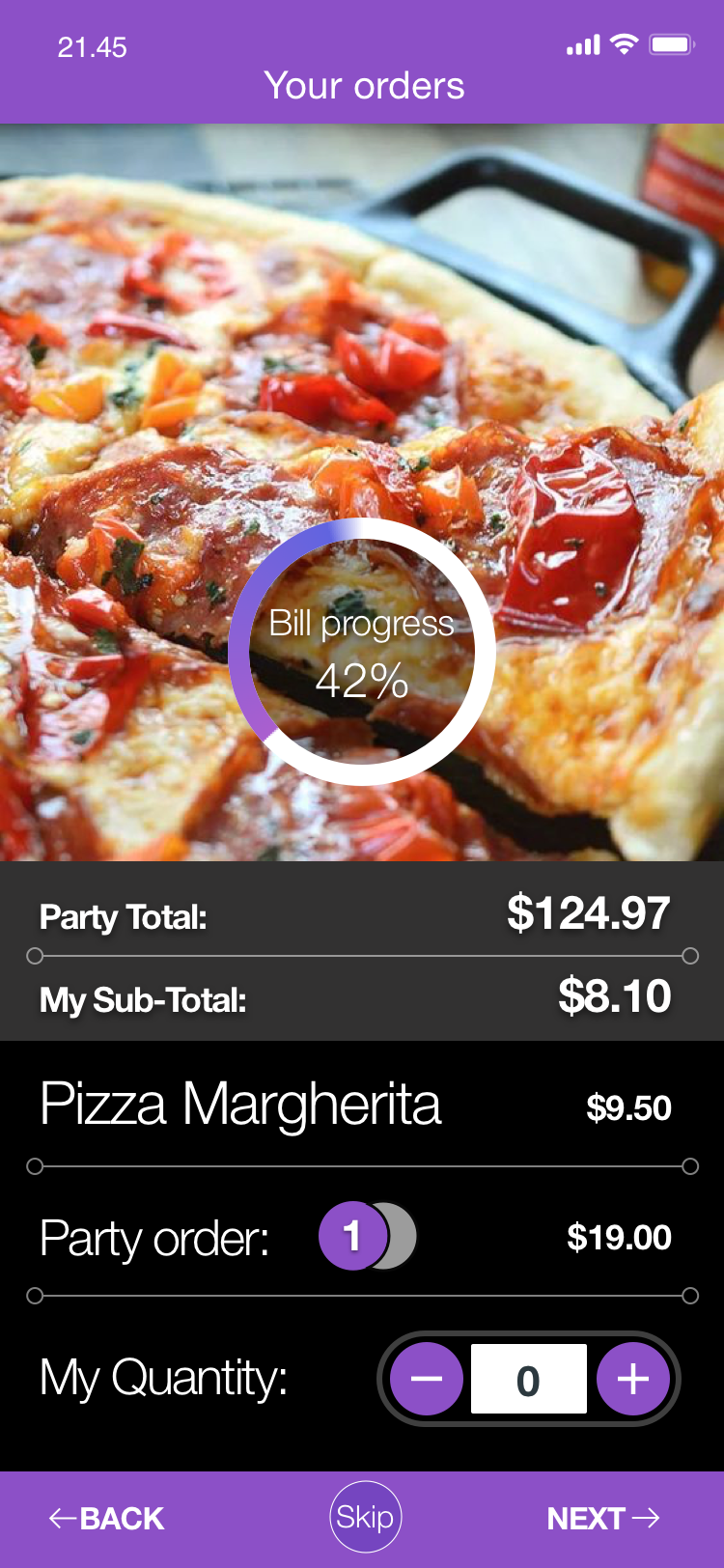
Task: Tap the My Quantity number field
Action: tap(528, 1379)
